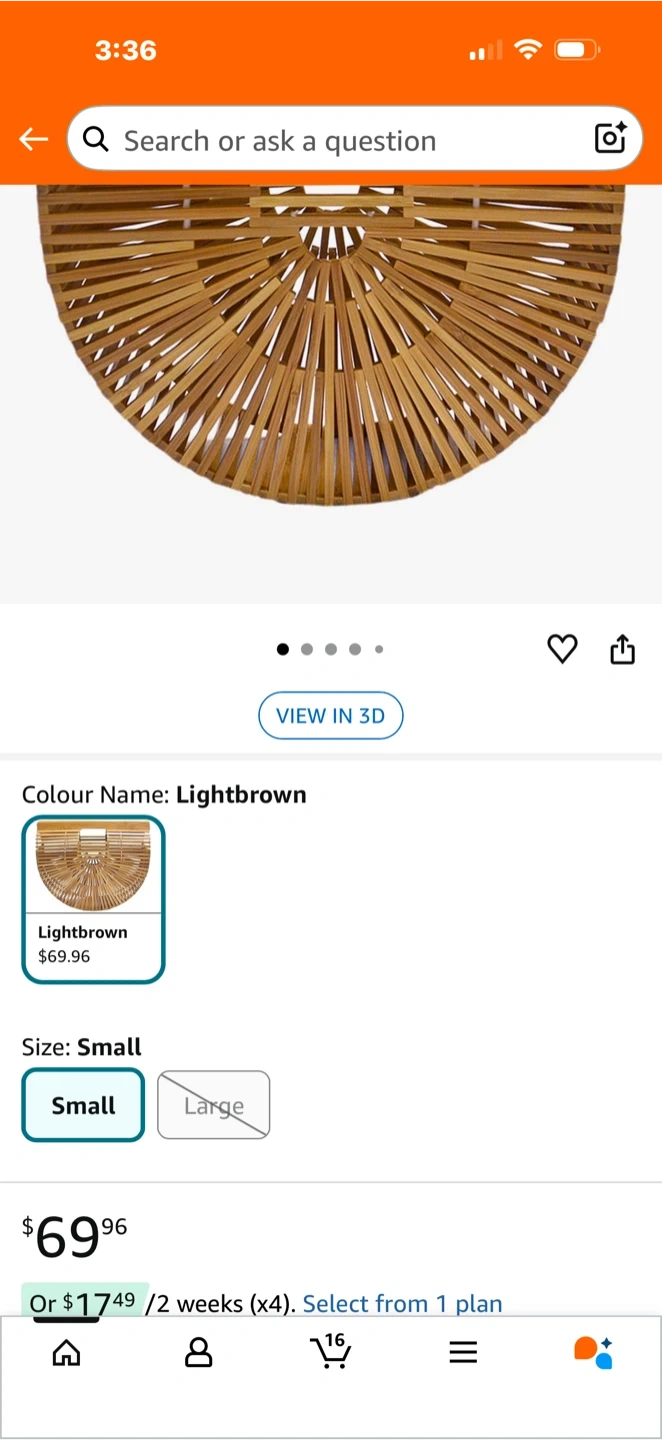This screenshot has width=662, height=1440.
Task: Add this bag to wish list
Action: (562, 649)
